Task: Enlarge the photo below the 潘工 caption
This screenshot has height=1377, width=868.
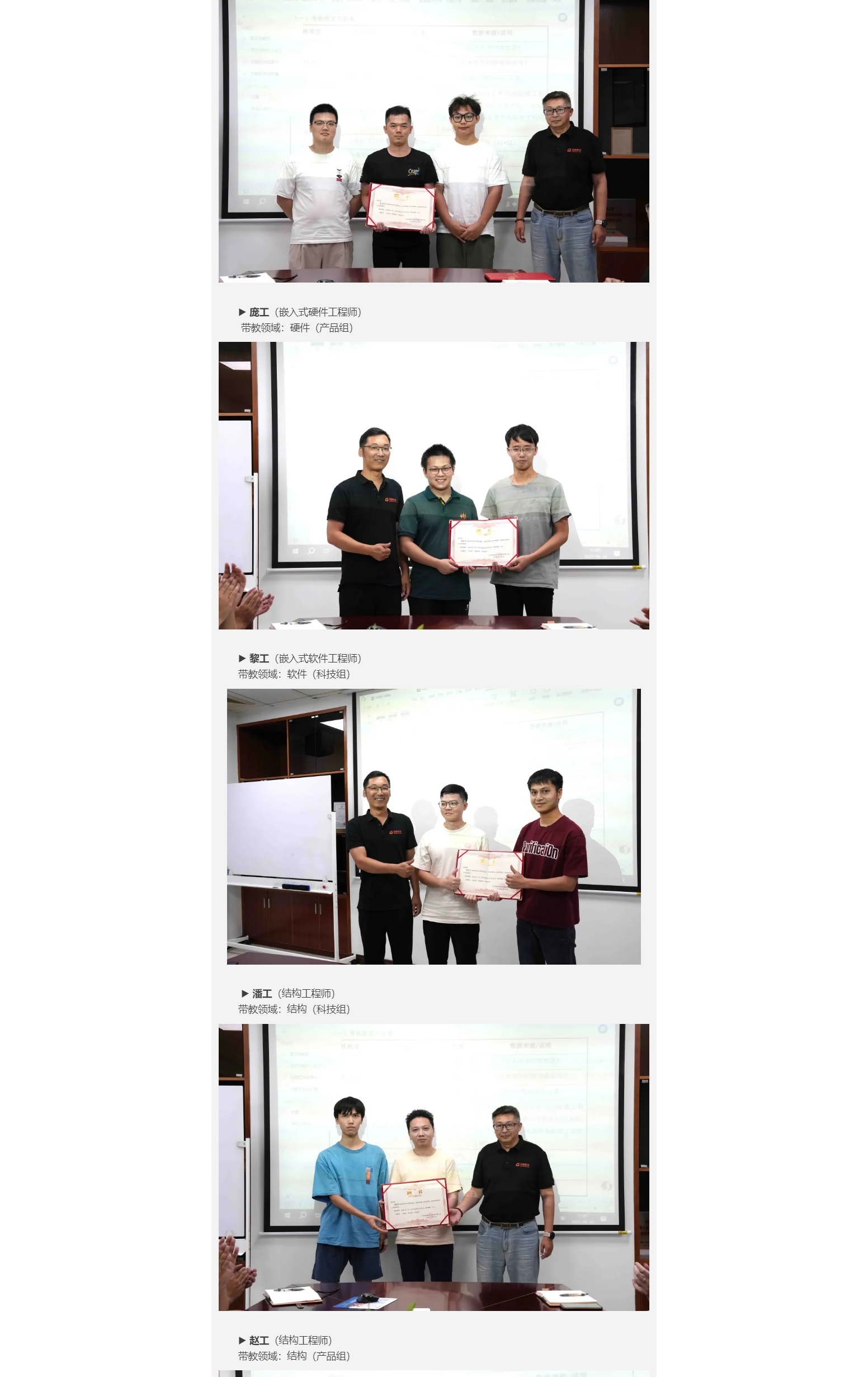Action: tap(433, 1167)
